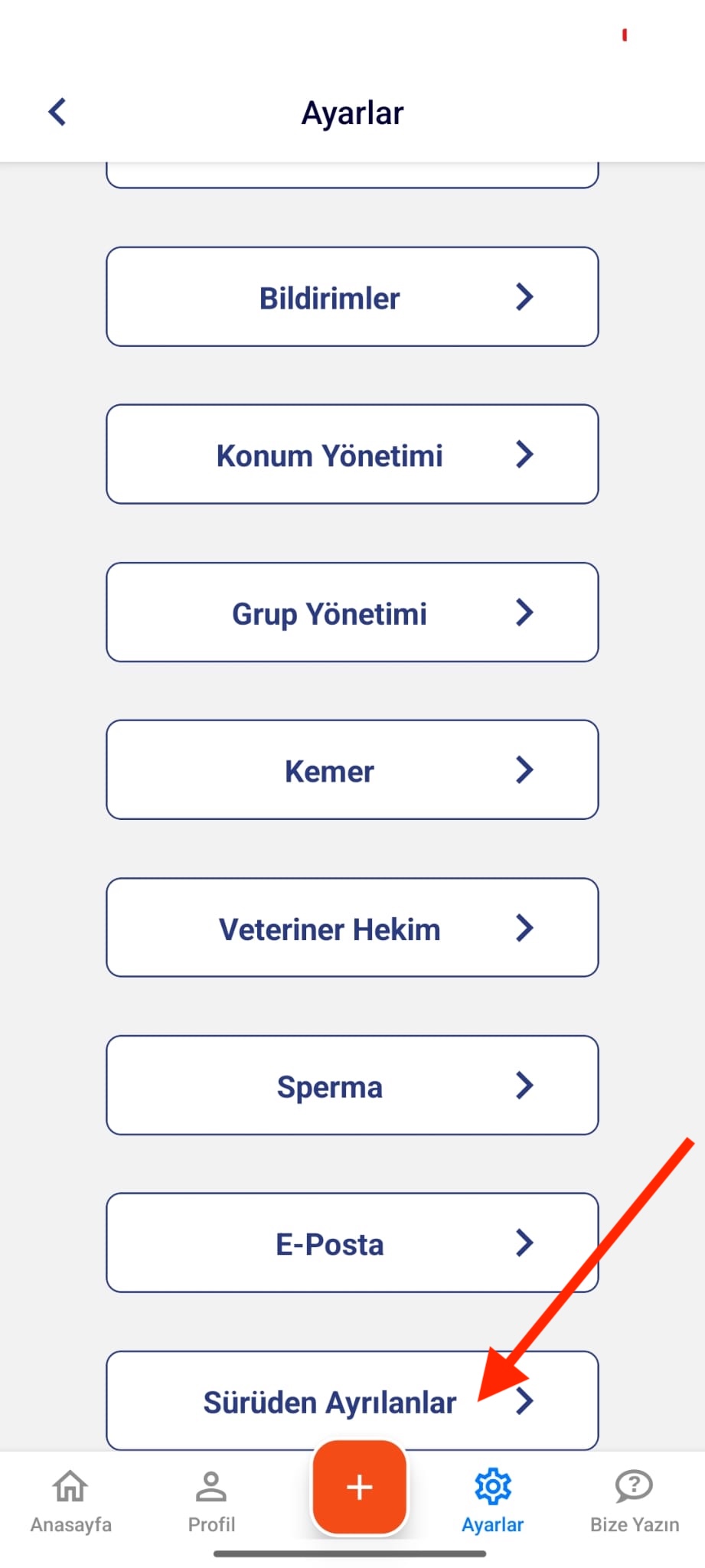
Task: Open E-Posta settings
Action: pos(352,1243)
